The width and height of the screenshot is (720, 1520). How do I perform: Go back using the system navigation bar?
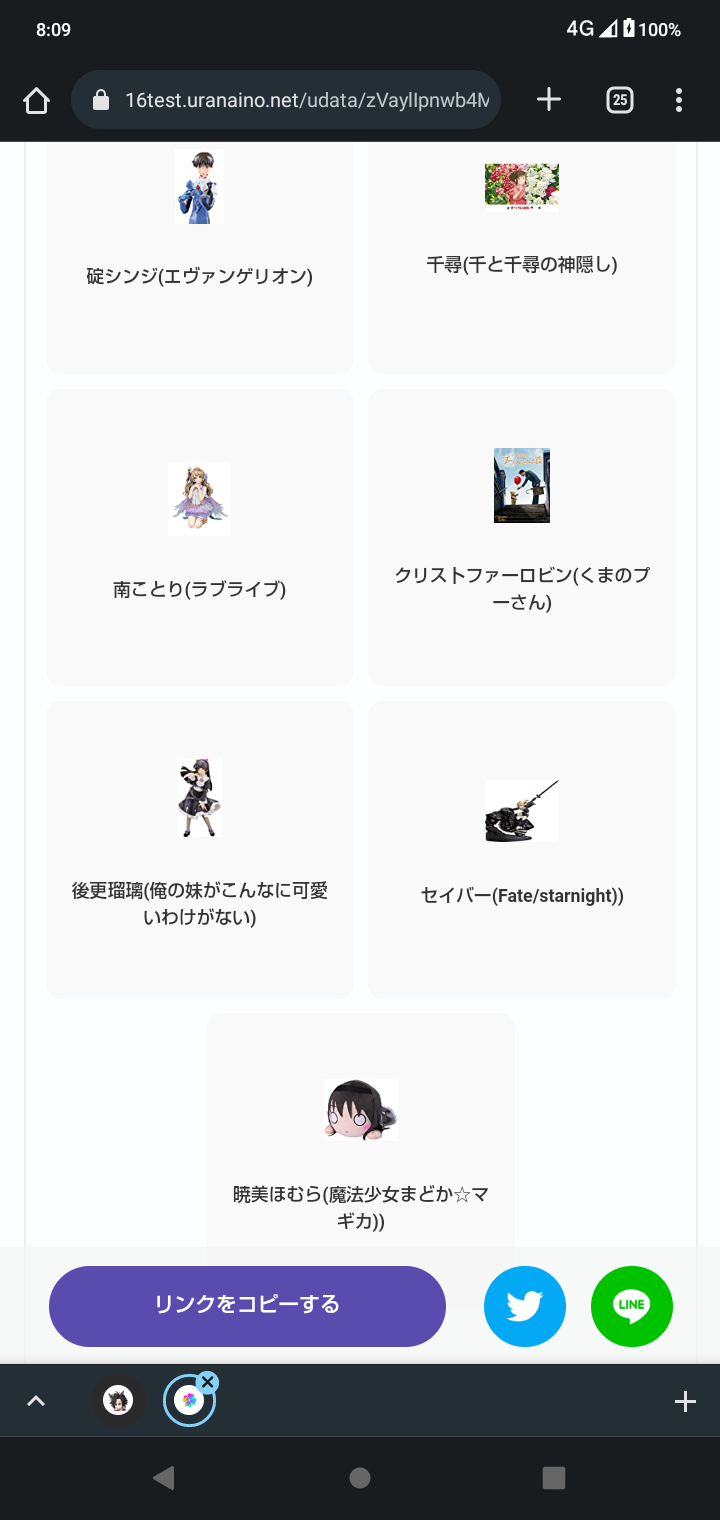point(164,1478)
